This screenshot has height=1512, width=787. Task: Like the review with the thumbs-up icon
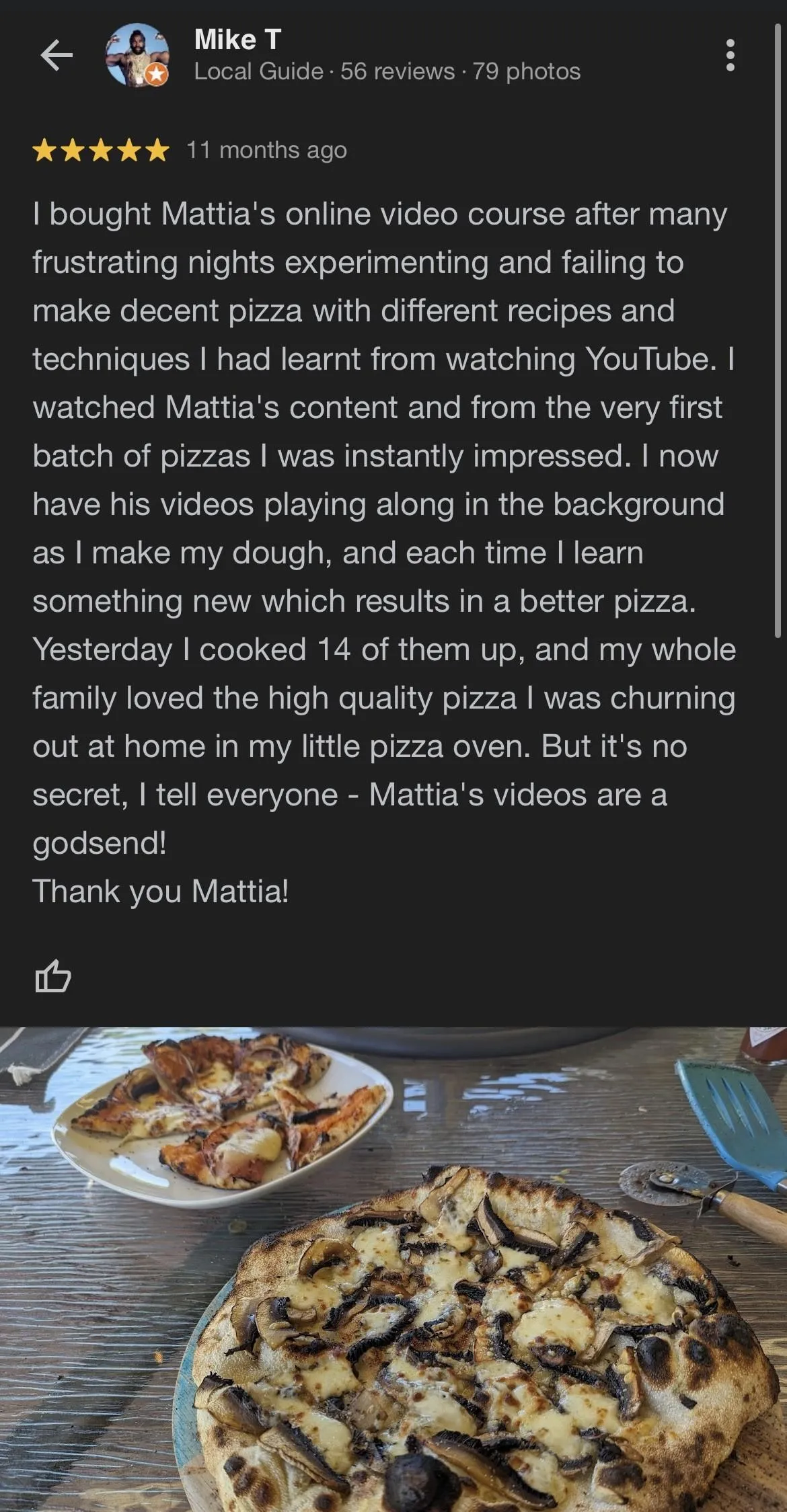click(x=52, y=976)
